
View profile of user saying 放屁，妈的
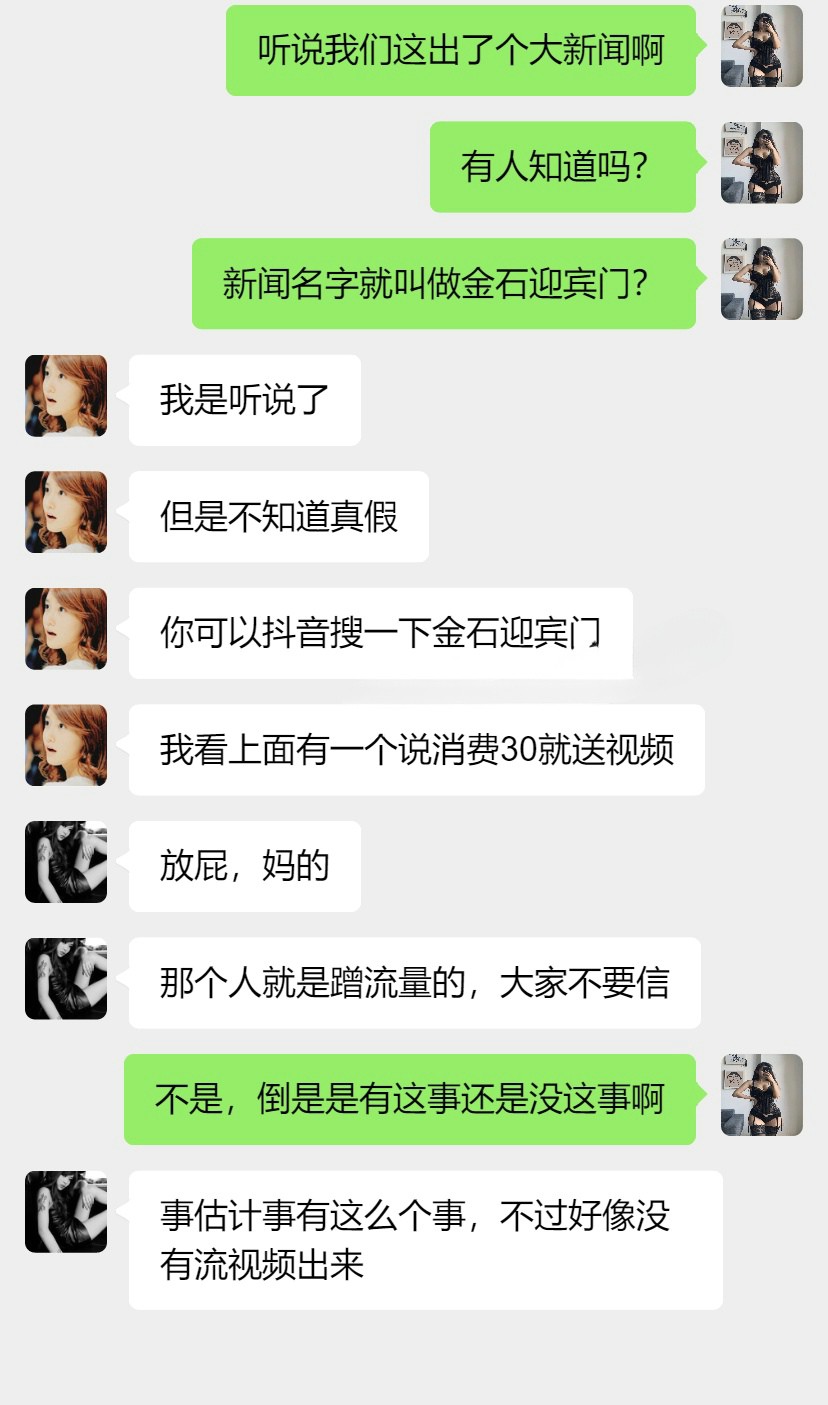pyautogui.click(x=66, y=862)
